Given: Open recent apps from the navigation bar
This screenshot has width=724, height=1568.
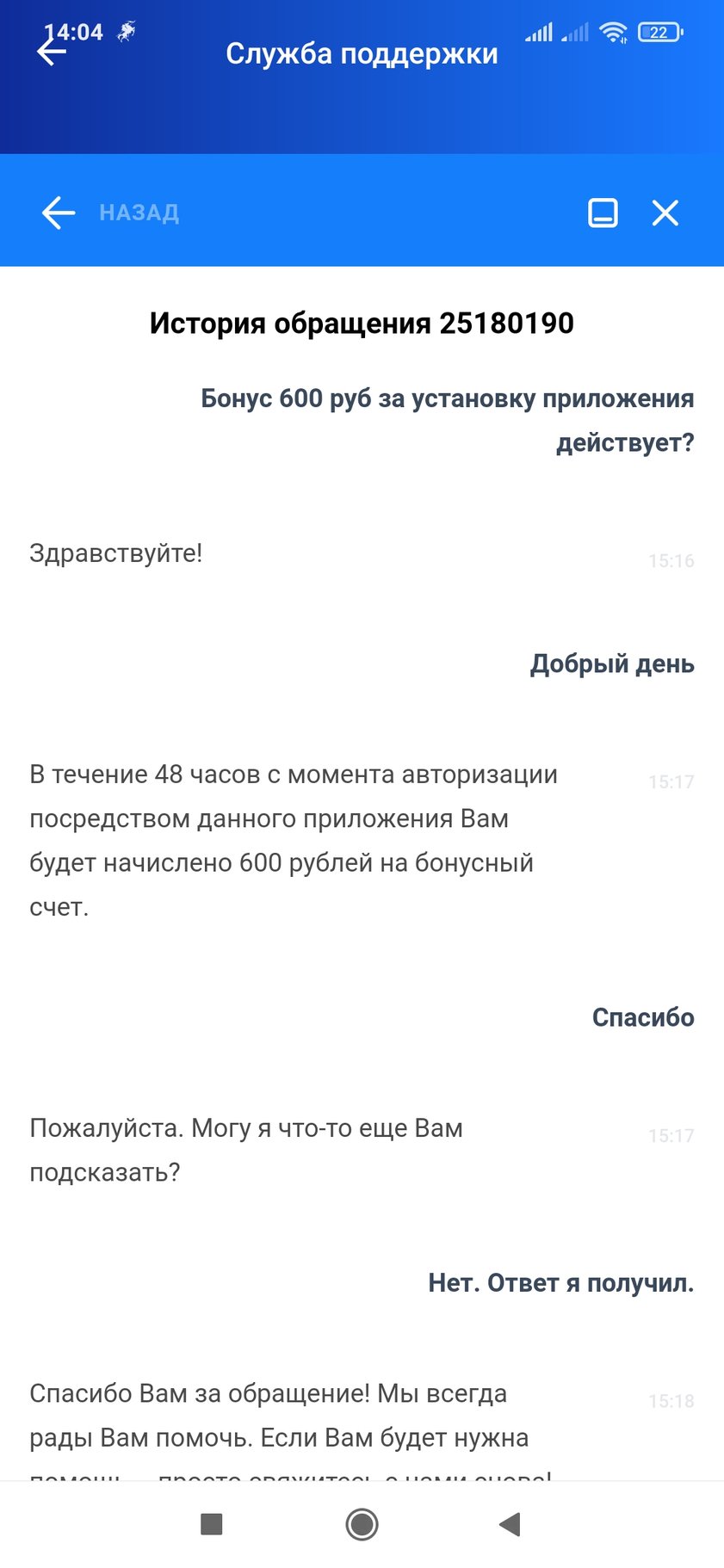Looking at the screenshot, I should (x=211, y=1524).
